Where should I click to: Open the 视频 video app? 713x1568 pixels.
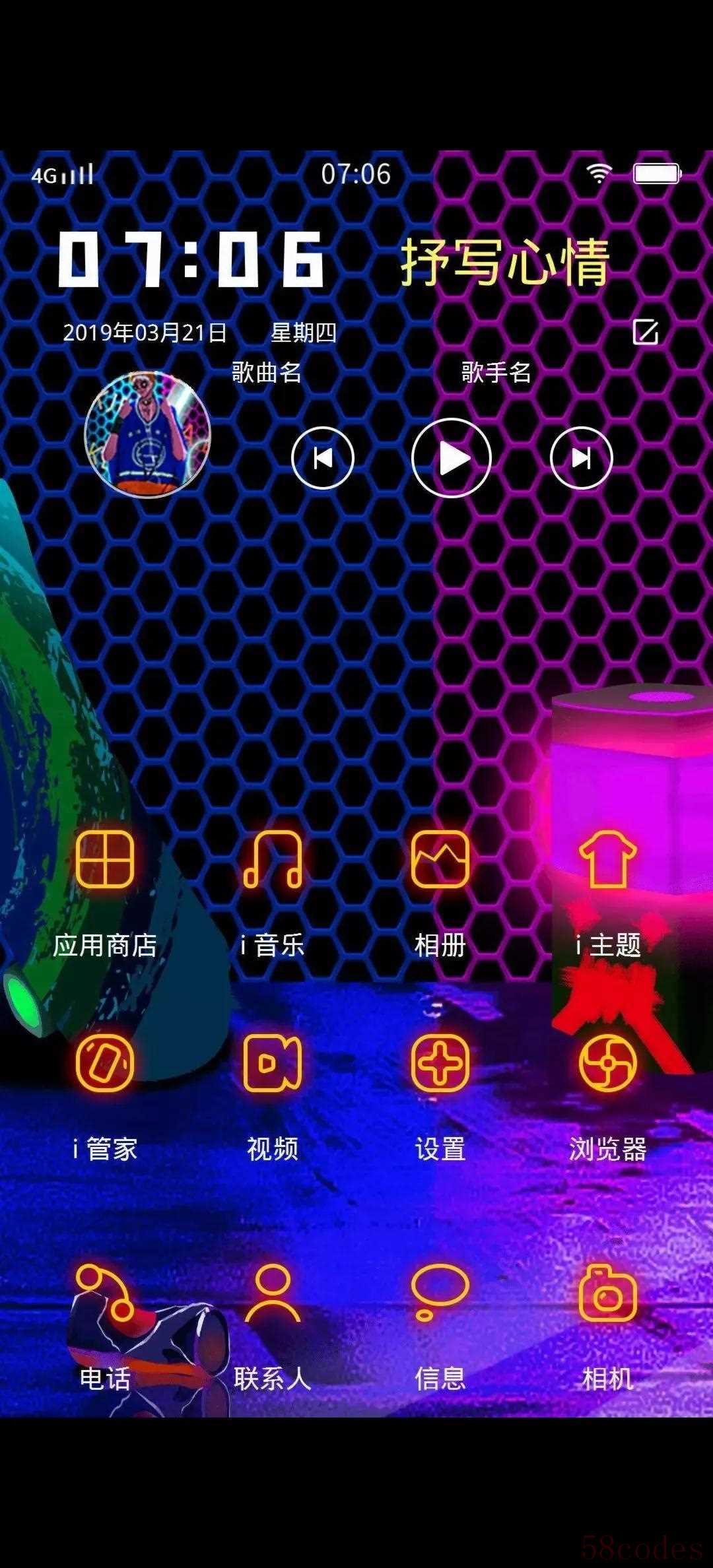click(x=273, y=1062)
